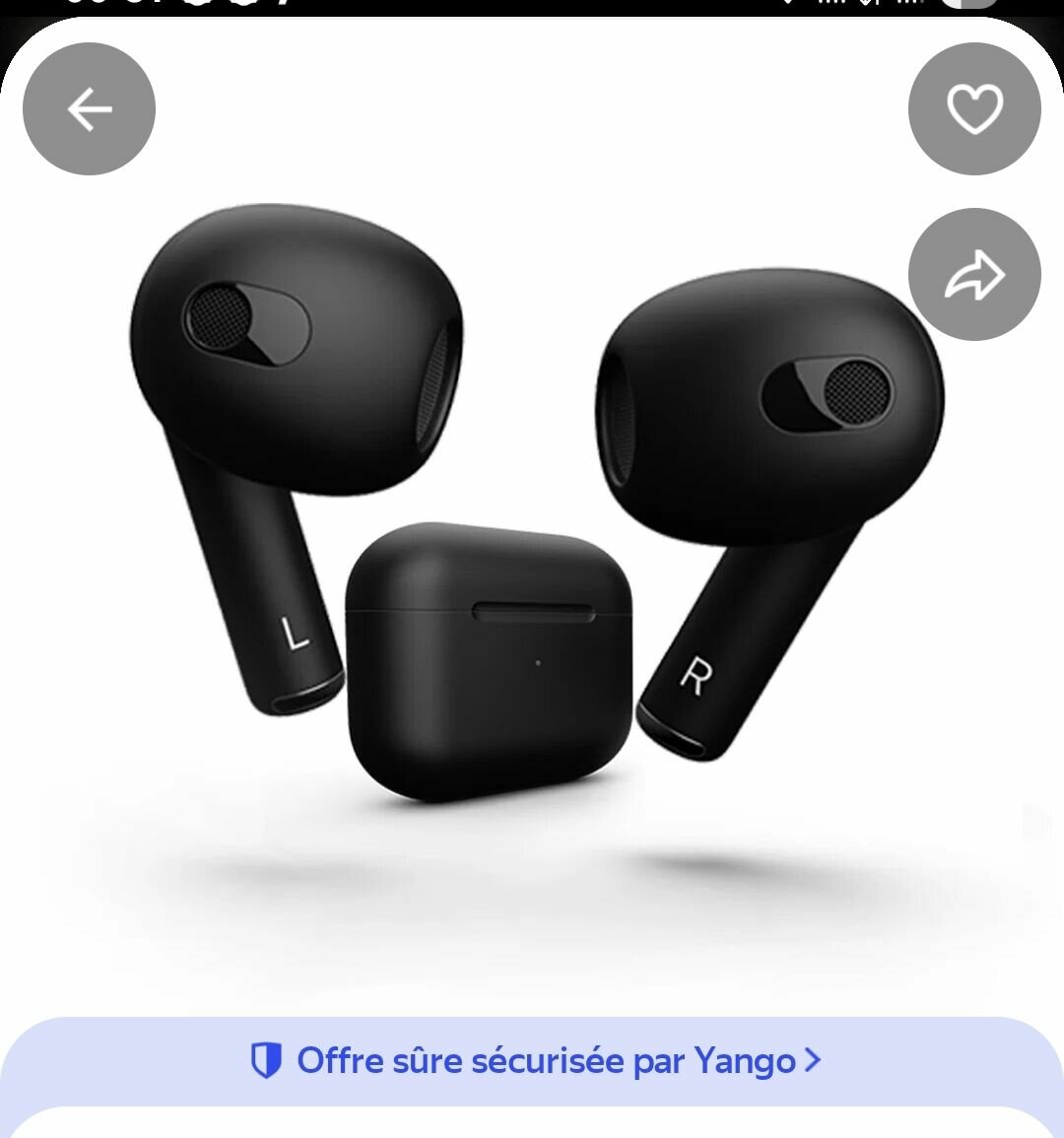Image resolution: width=1064 pixels, height=1138 pixels.
Task: Add earbuds to favorites with heart icon
Action: click(974, 109)
